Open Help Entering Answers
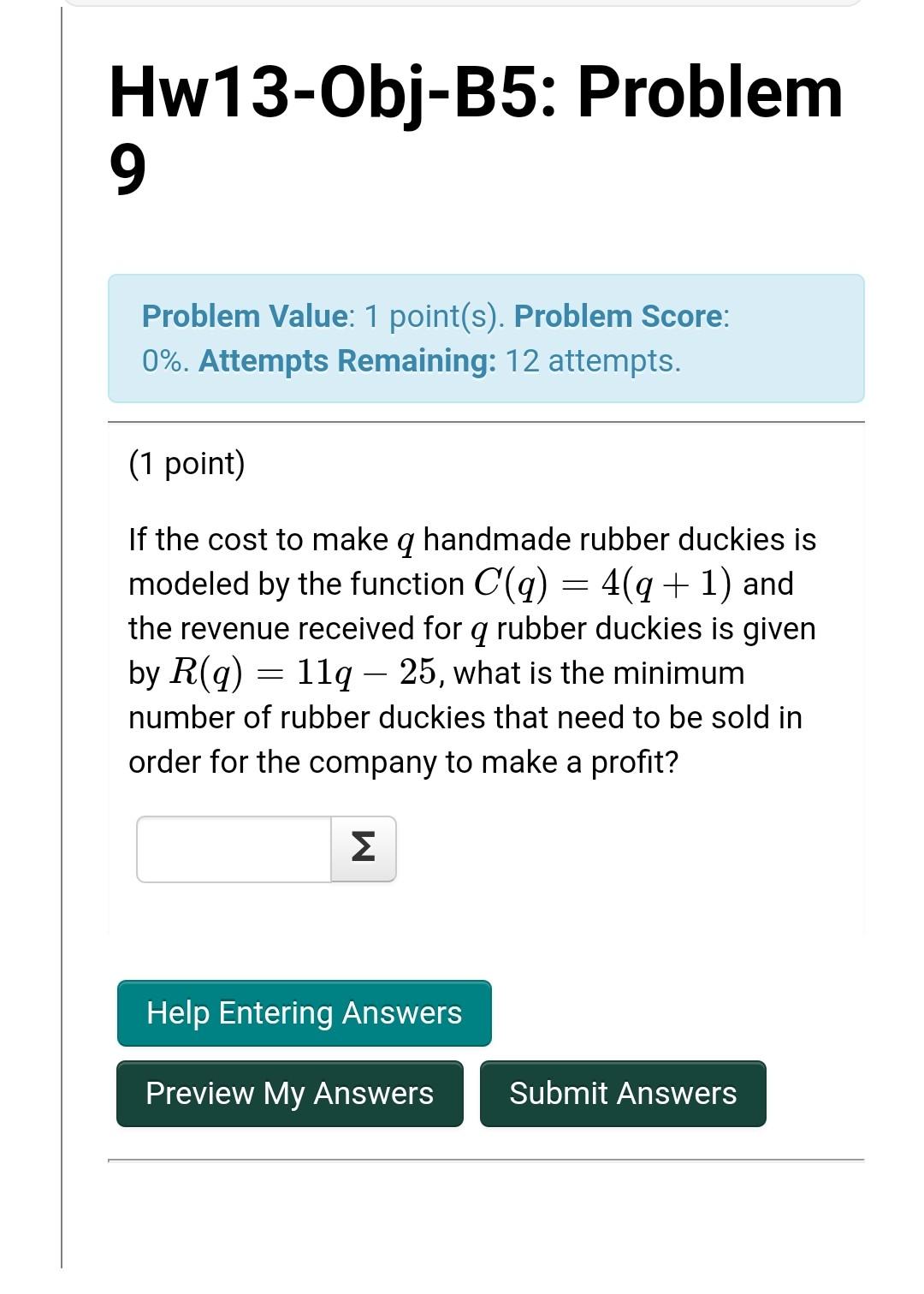 [x=304, y=1013]
